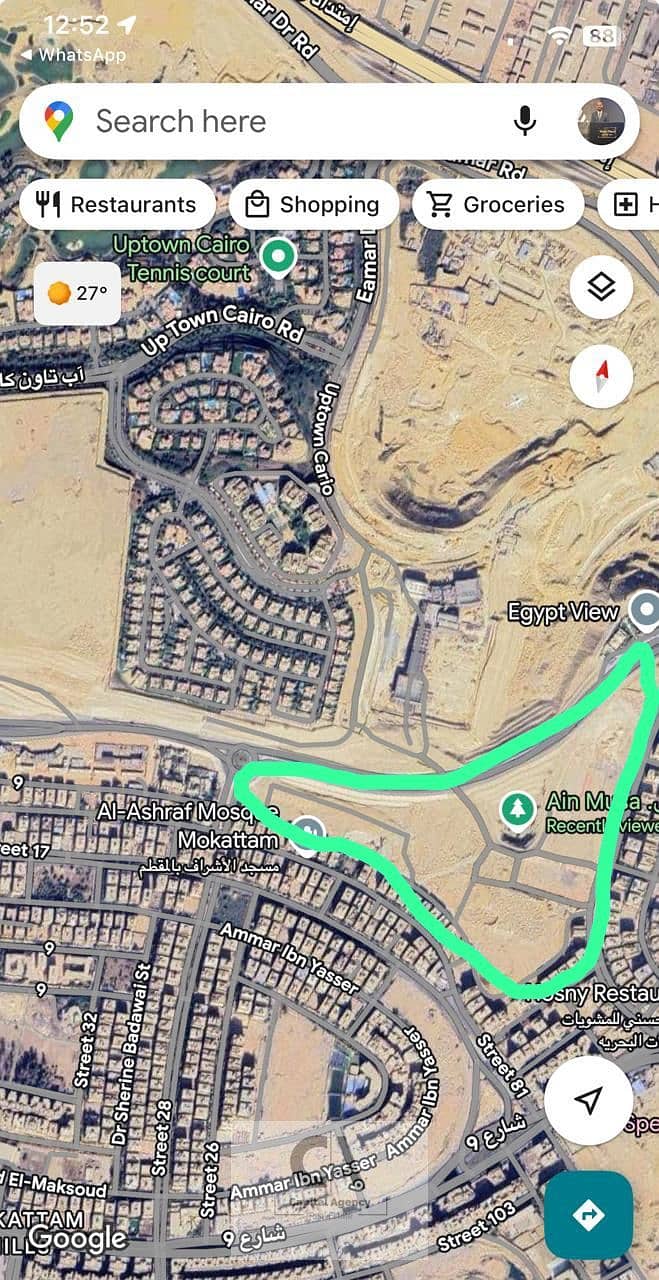
Task: Tap the compass to reset orientation
Action: click(x=601, y=376)
